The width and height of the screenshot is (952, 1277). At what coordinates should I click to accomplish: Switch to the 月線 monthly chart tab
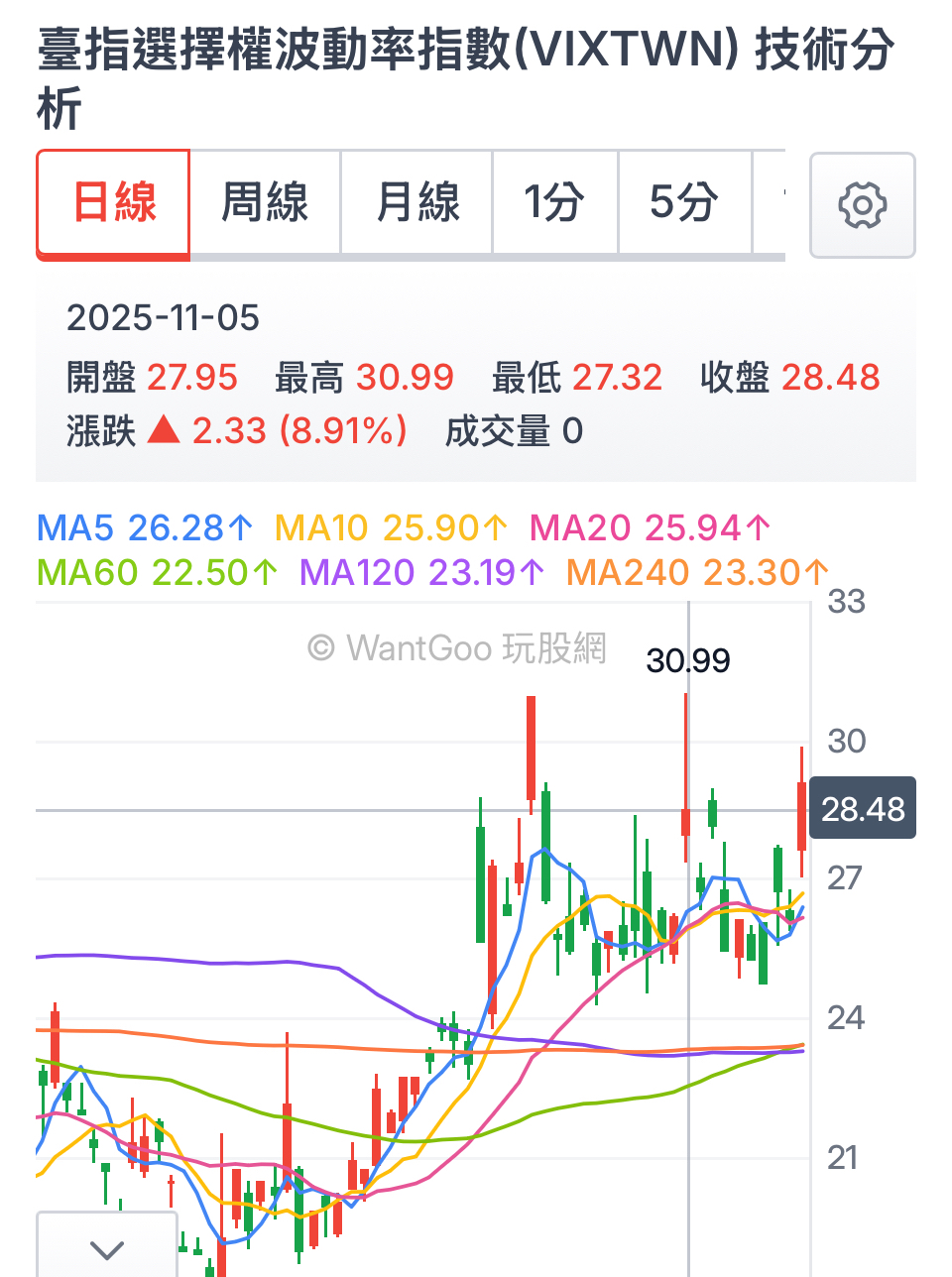tap(416, 202)
